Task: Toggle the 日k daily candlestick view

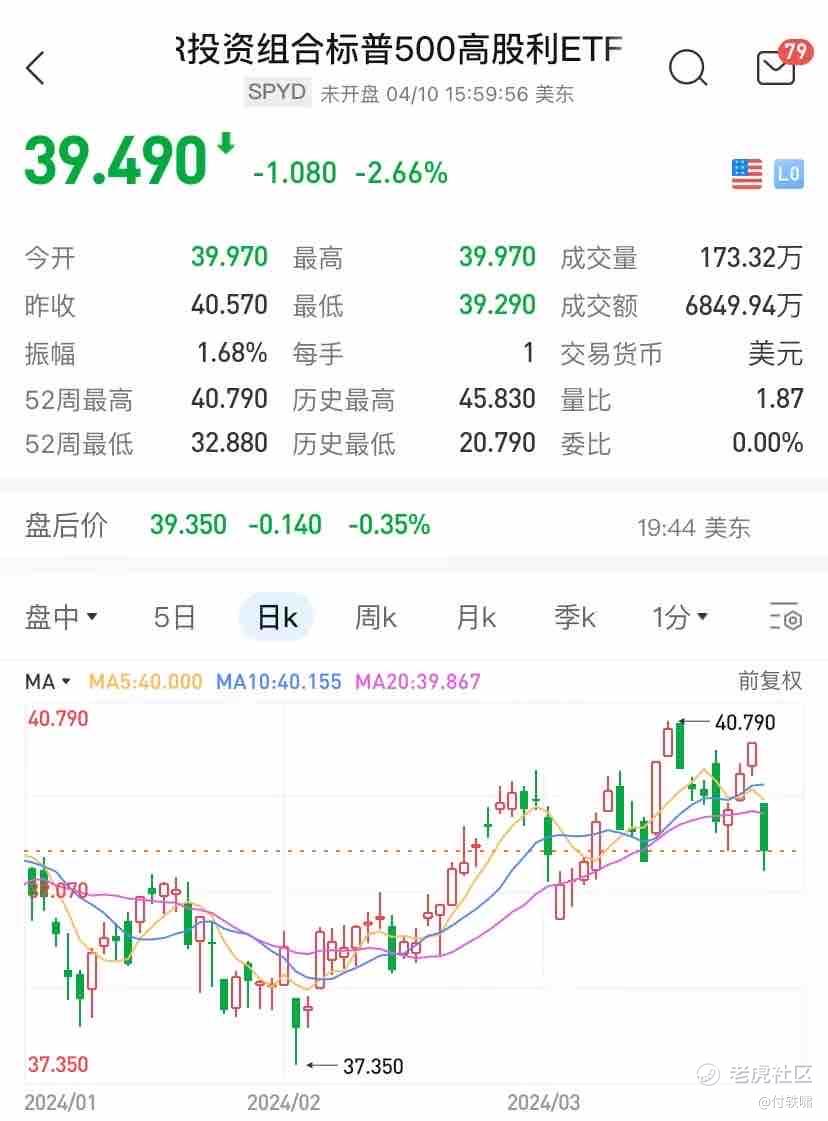Action: pyautogui.click(x=275, y=617)
